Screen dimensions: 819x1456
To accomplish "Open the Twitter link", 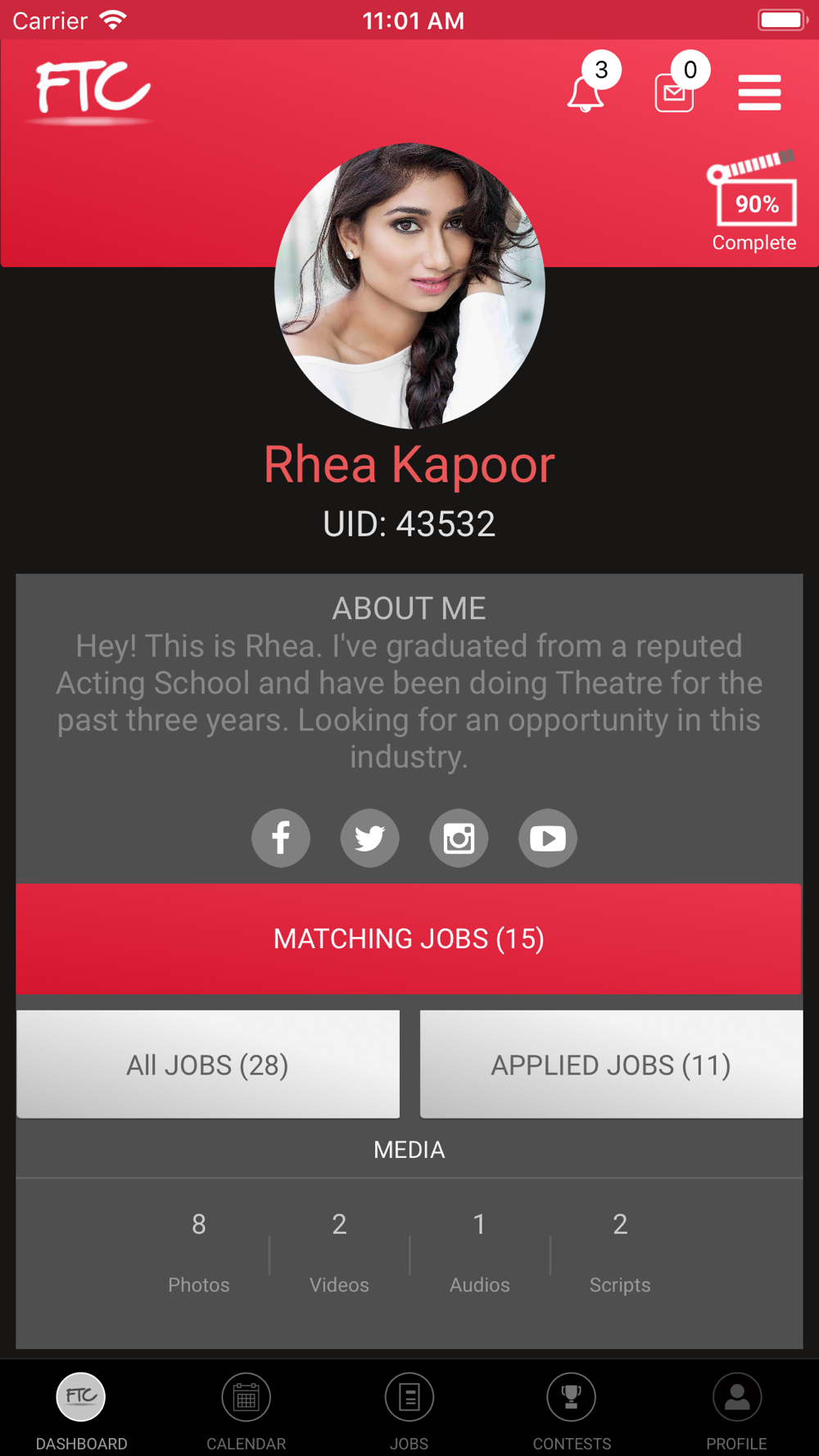I will click(x=369, y=838).
